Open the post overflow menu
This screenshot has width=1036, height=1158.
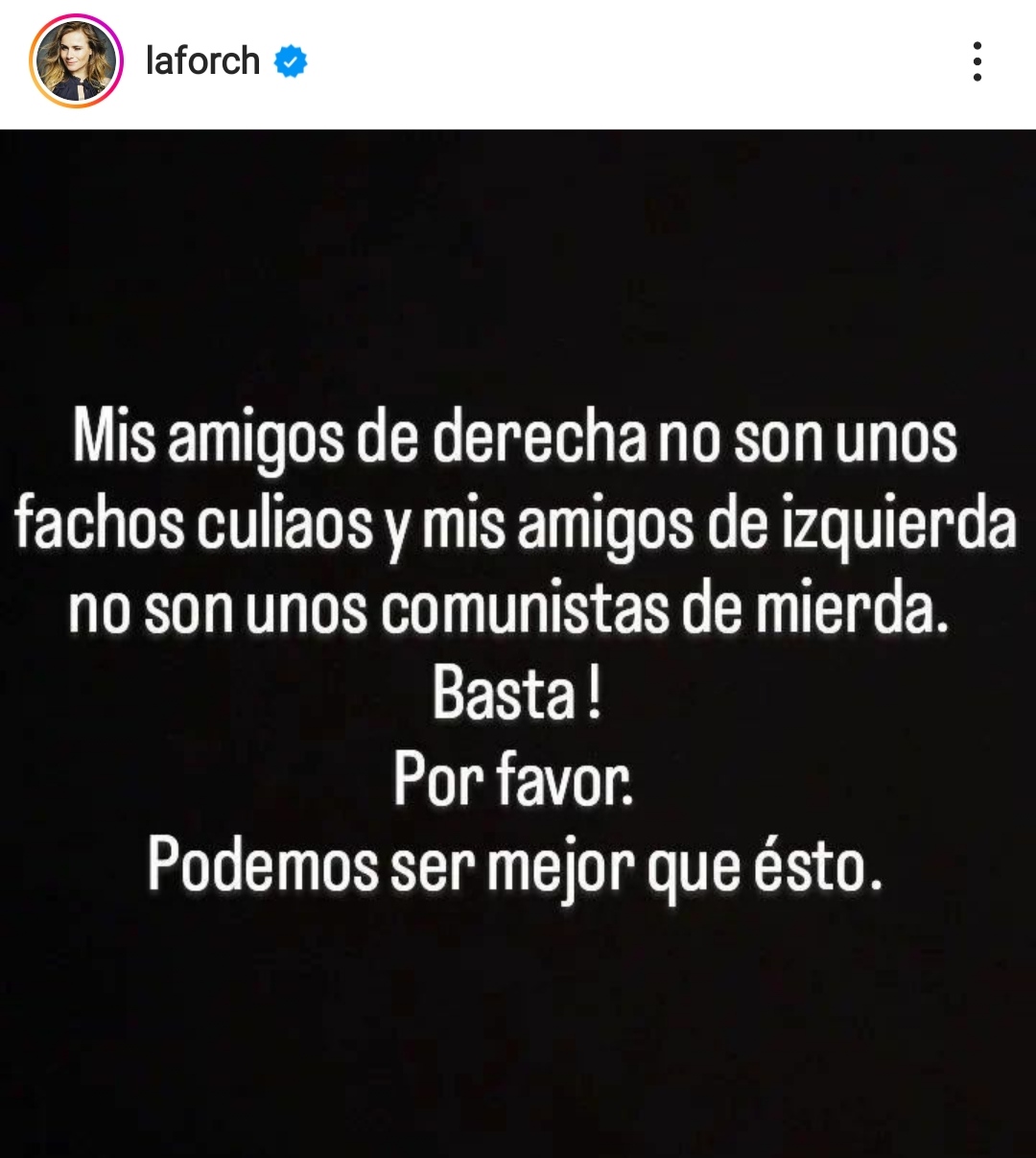(x=977, y=61)
